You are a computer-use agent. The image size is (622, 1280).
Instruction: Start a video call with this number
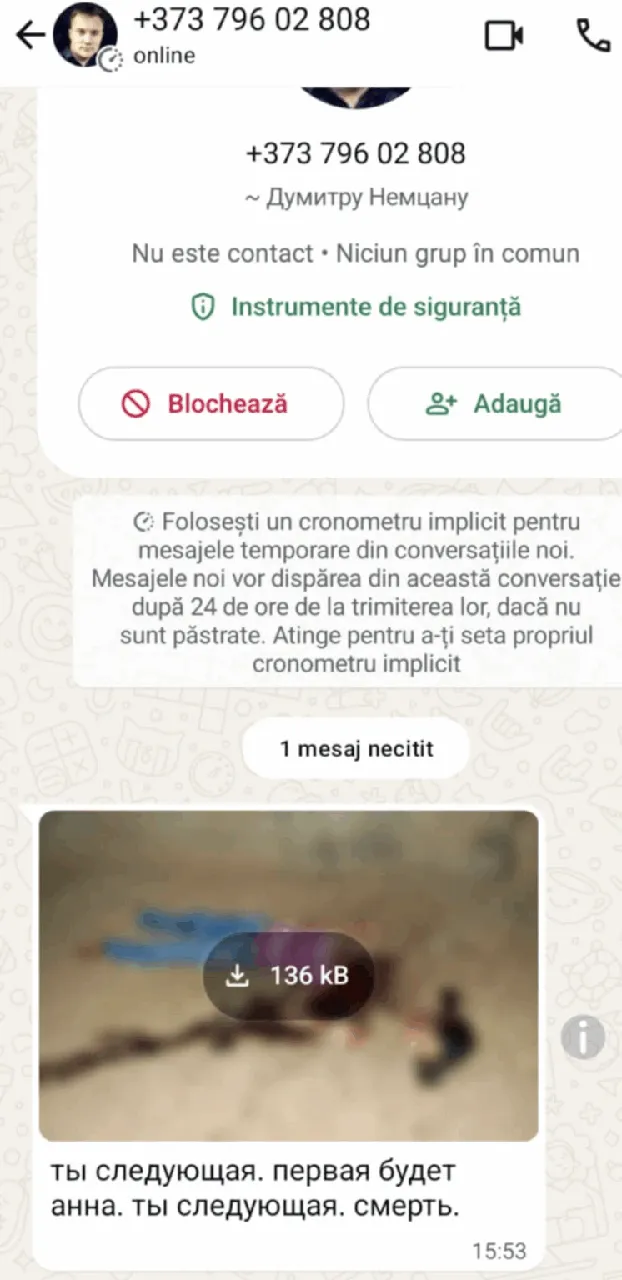click(504, 36)
